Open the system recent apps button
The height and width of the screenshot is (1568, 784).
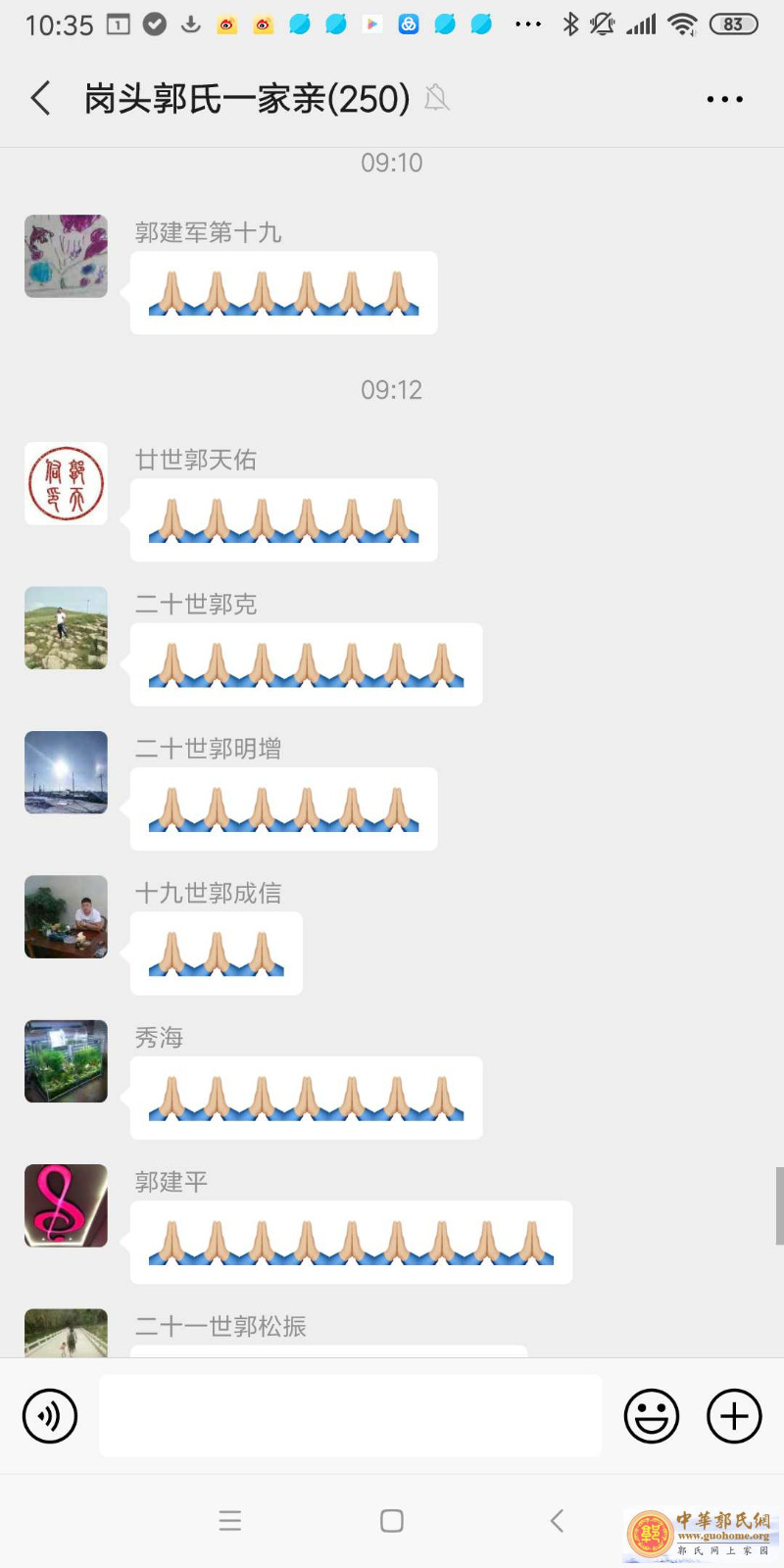(230, 1521)
